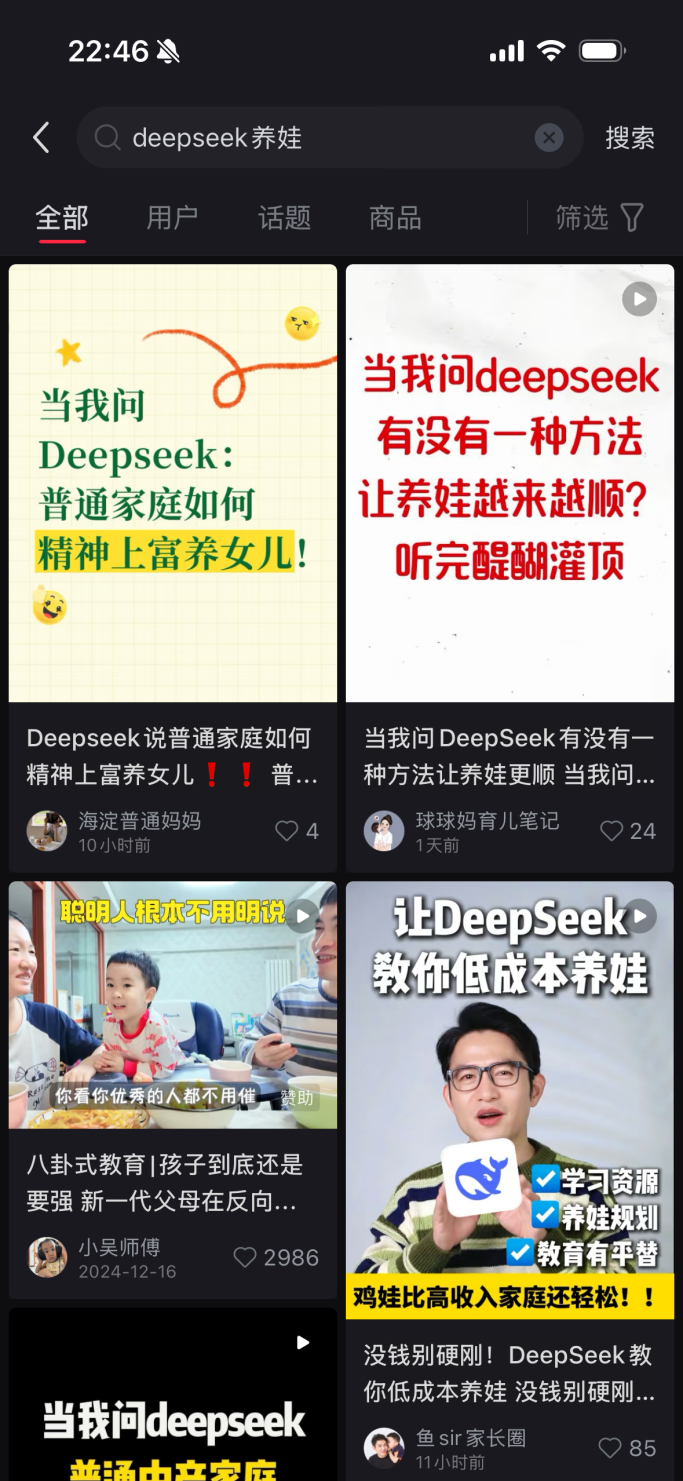This screenshot has width=683, height=1481.
Task: Switch to the 用户 tab
Action: [172, 217]
